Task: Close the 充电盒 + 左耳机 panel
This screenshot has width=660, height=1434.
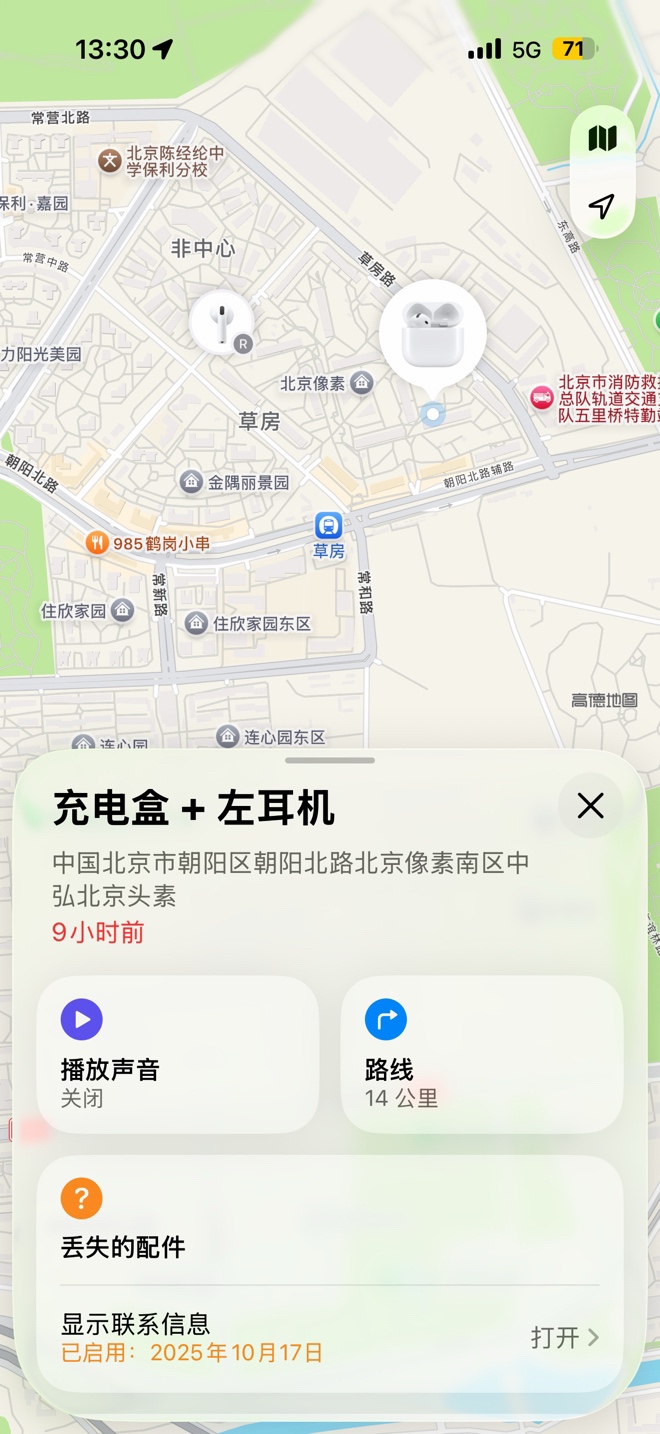Action: click(590, 806)
